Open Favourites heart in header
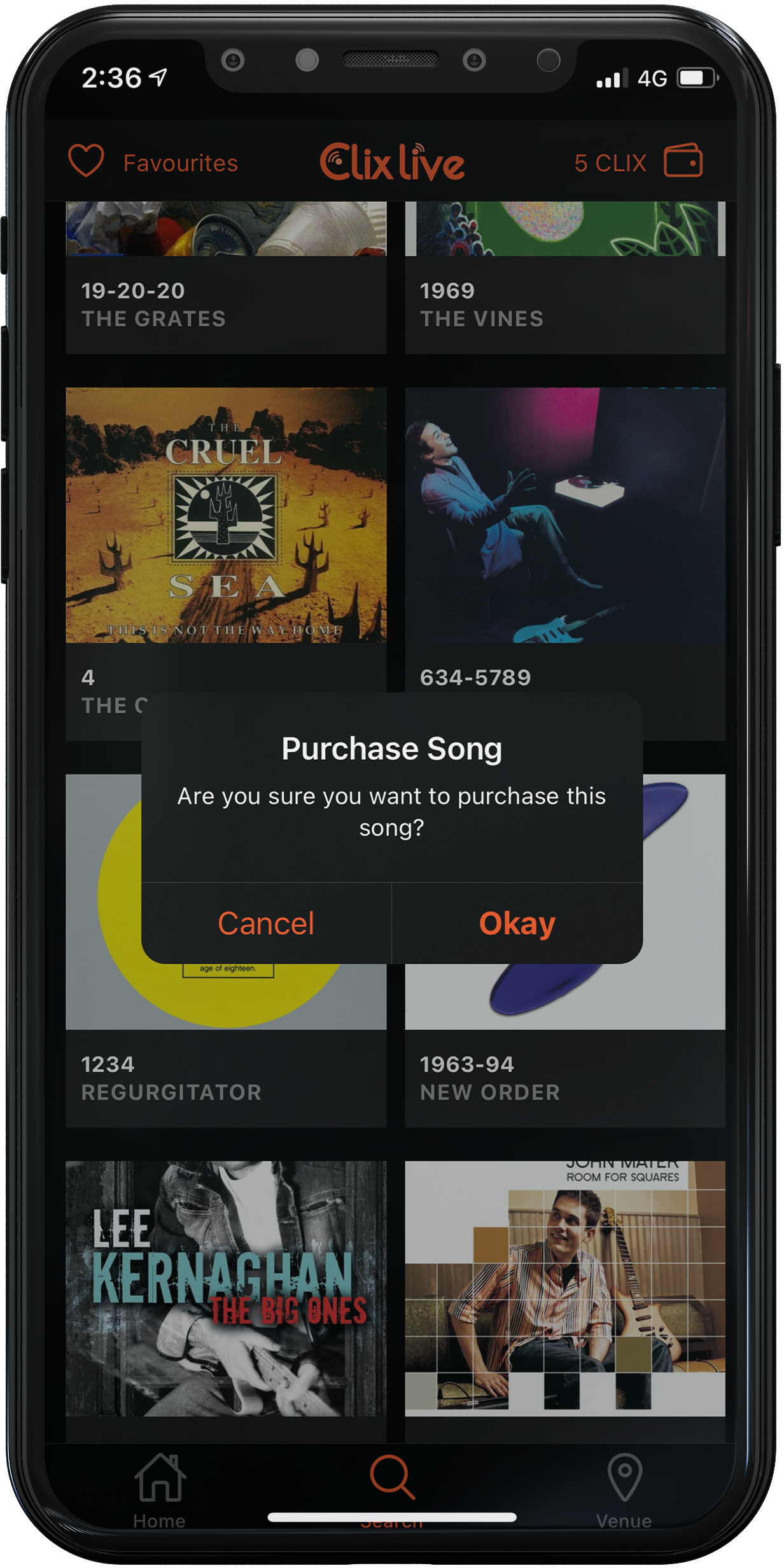This screenshot has height=1568, width=784. pos(87,162)
